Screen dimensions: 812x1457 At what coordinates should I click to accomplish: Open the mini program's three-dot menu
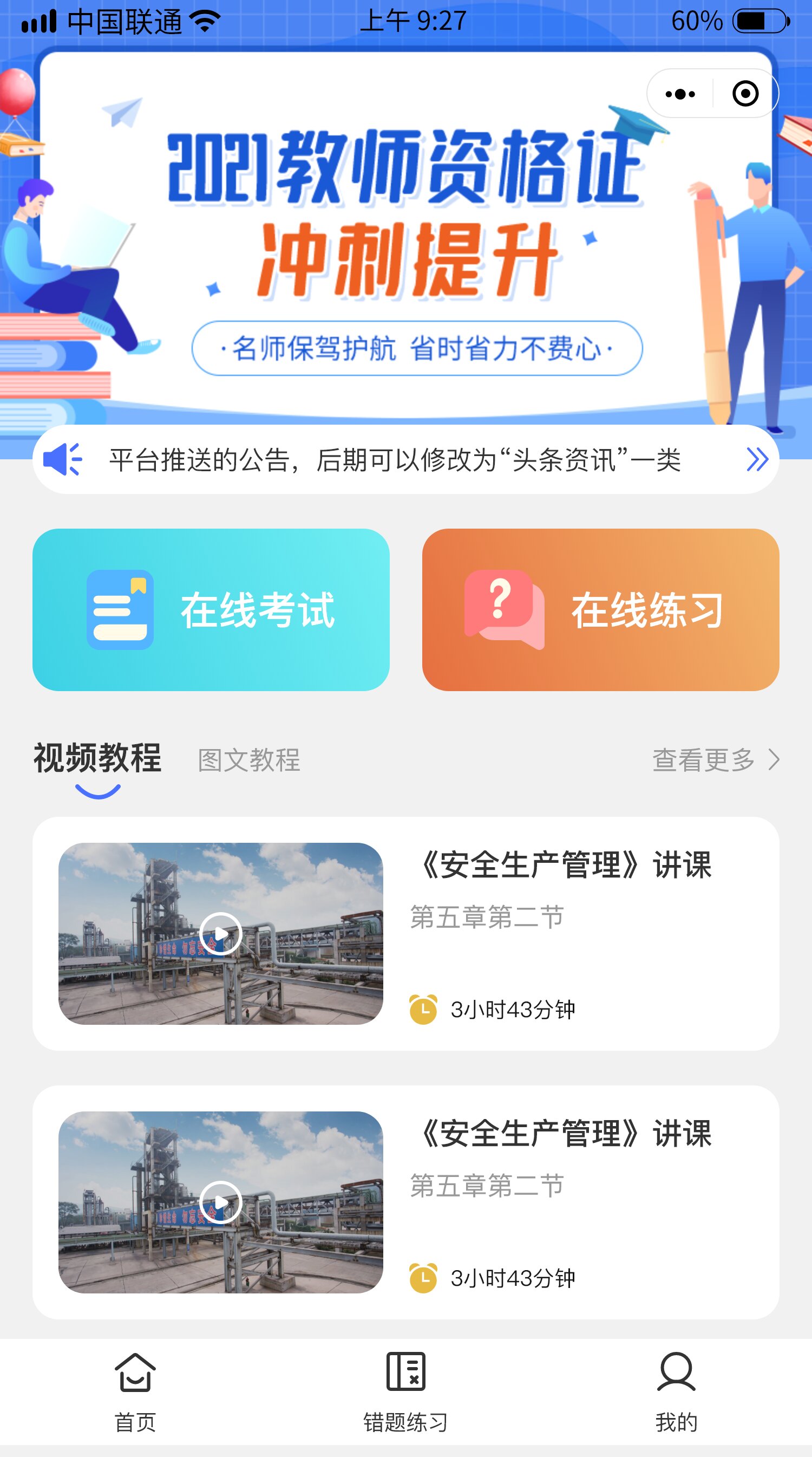(680, 94)
